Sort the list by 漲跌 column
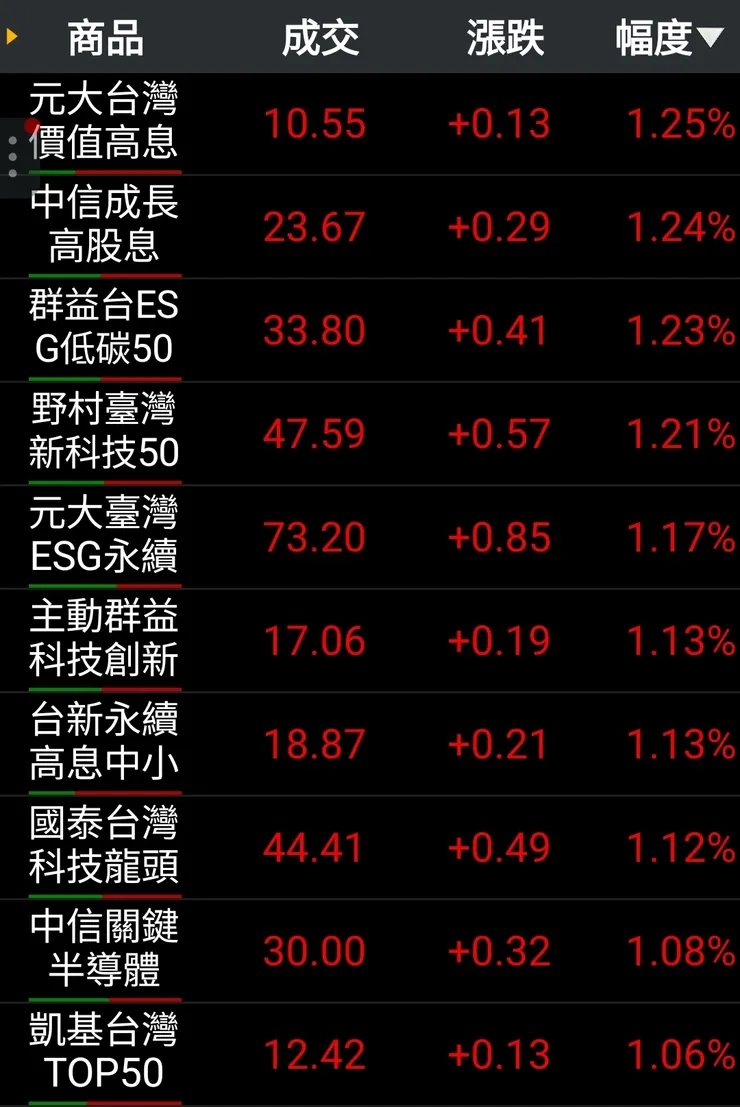 (505, 38)
